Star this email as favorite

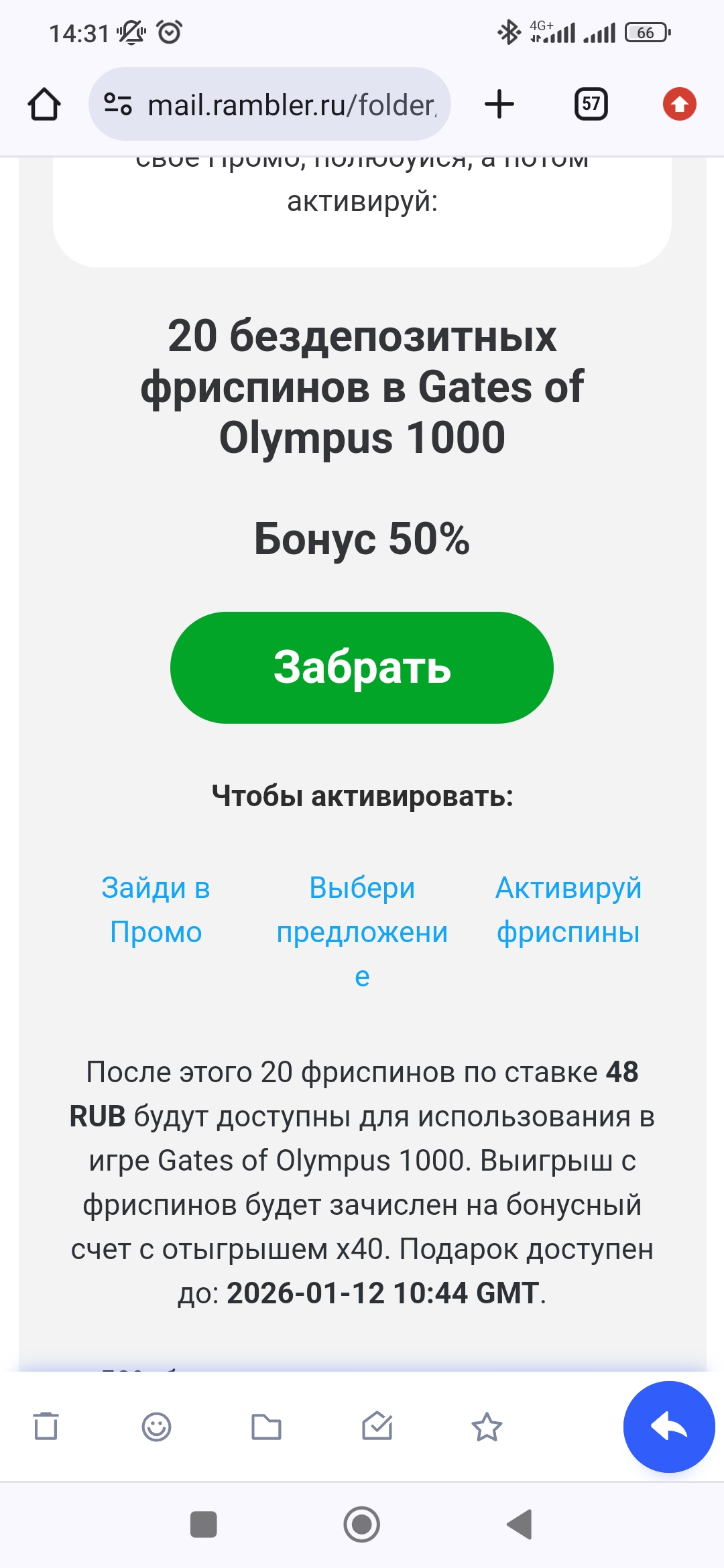pyautogui.click(x=487, y=1427)
